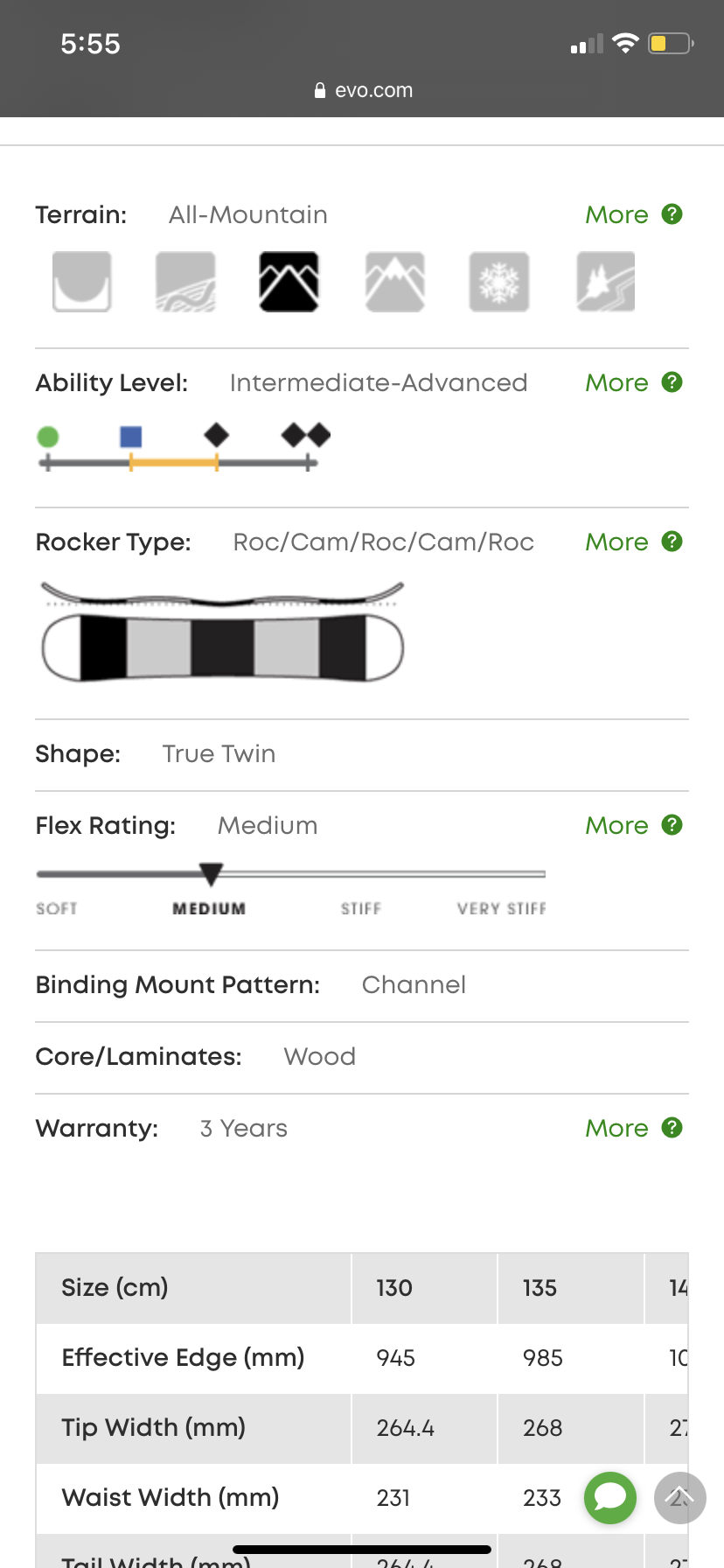
Task: Open More details on Flex Rating
Action: tap(633, 825)
